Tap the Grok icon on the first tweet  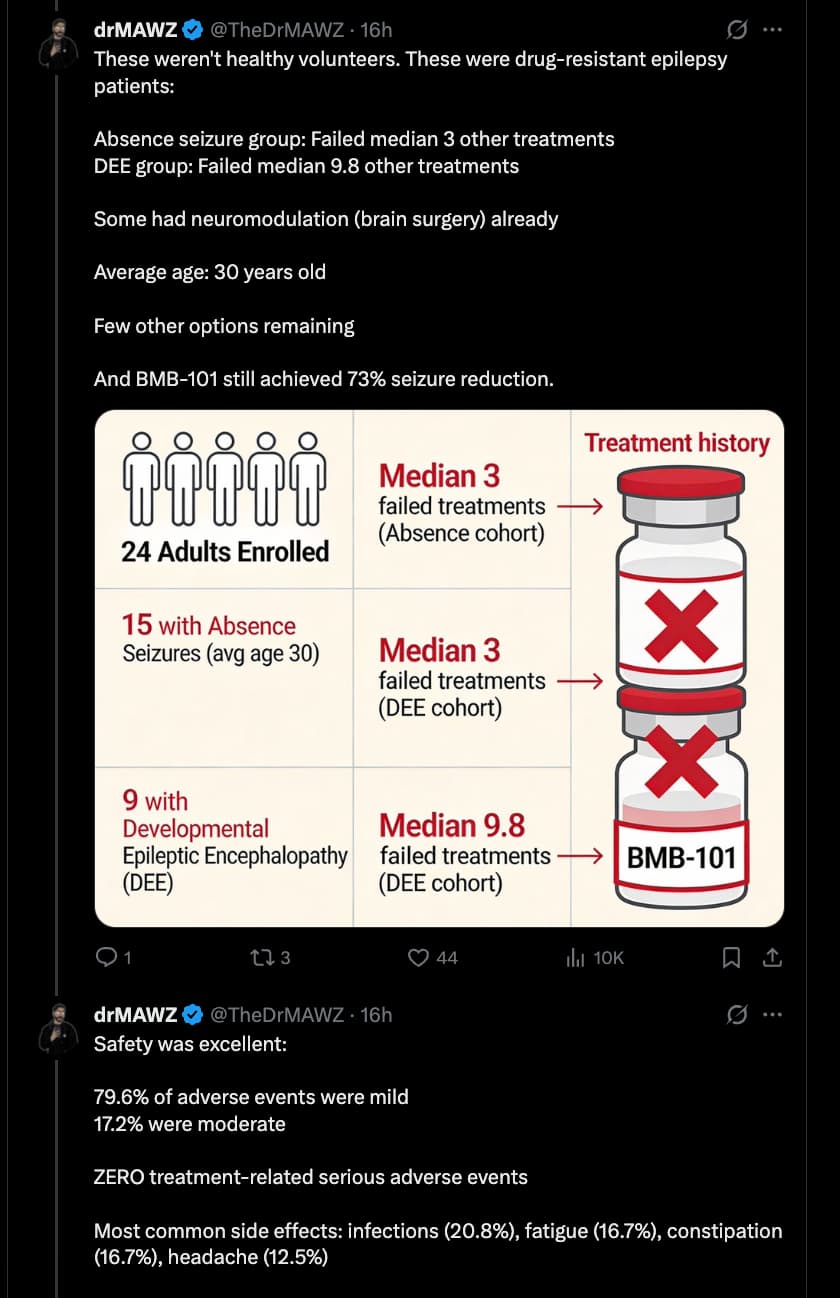[x=736, y=30]
